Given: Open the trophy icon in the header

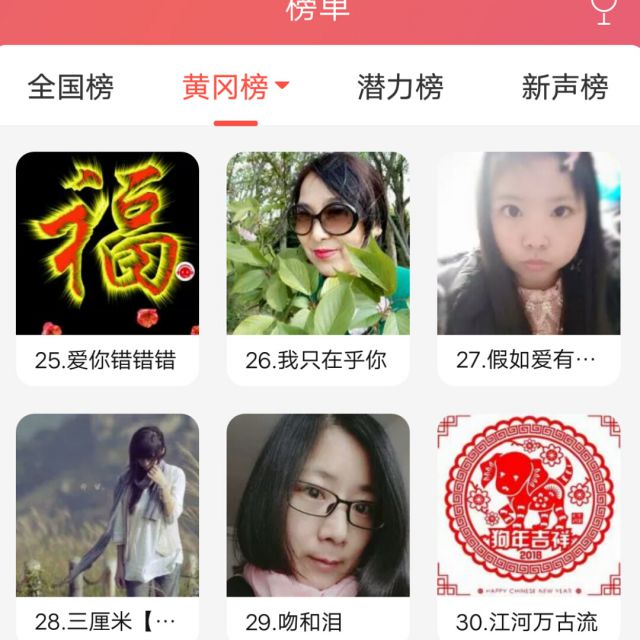Looking at the screenshot, I should (603, 10).
